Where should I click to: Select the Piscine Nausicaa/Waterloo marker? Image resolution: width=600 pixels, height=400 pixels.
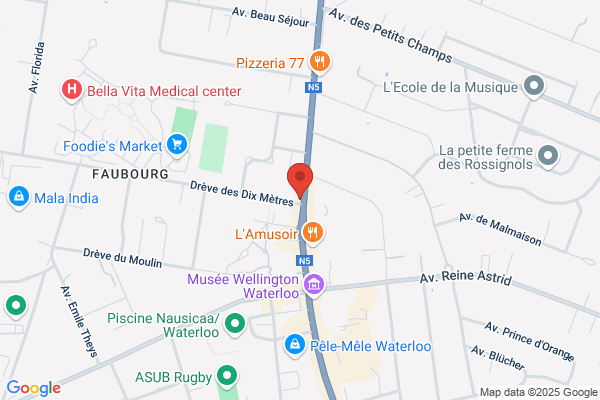(x=235, y=324)
